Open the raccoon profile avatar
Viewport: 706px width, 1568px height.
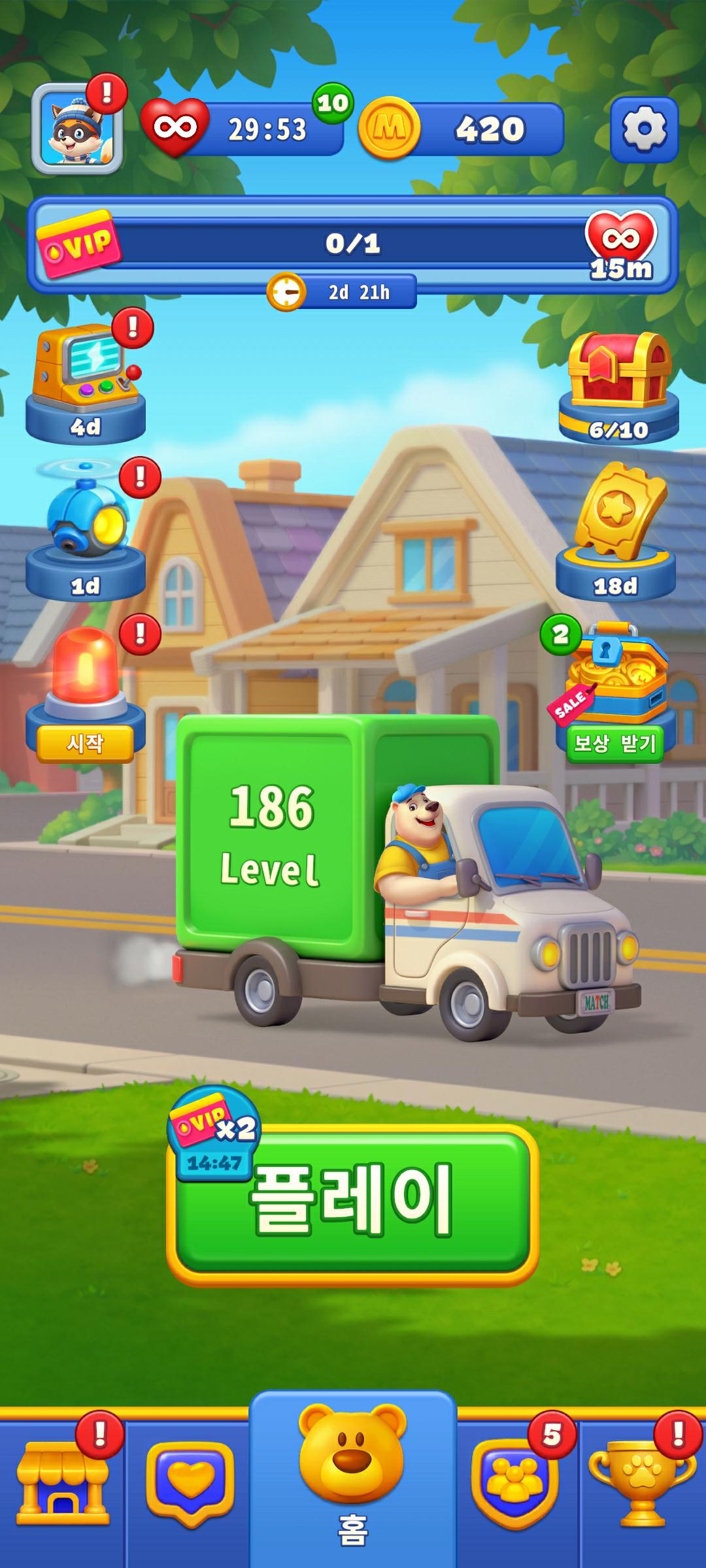[77, 129]
